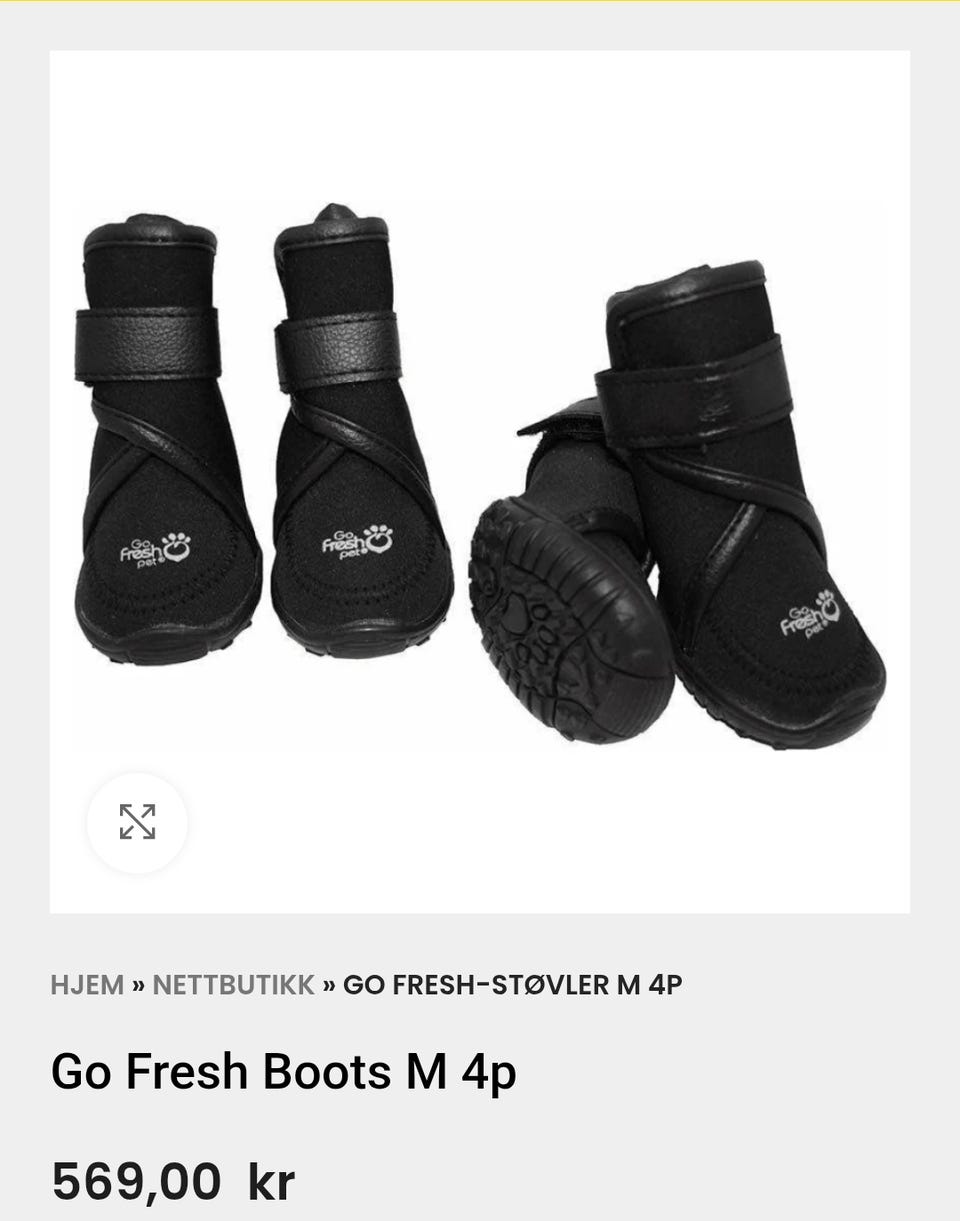Open the Go Fresh boots product photo
Viewport: 960px width, 1221px height.
pyautogui.click(x=480, y=480)
